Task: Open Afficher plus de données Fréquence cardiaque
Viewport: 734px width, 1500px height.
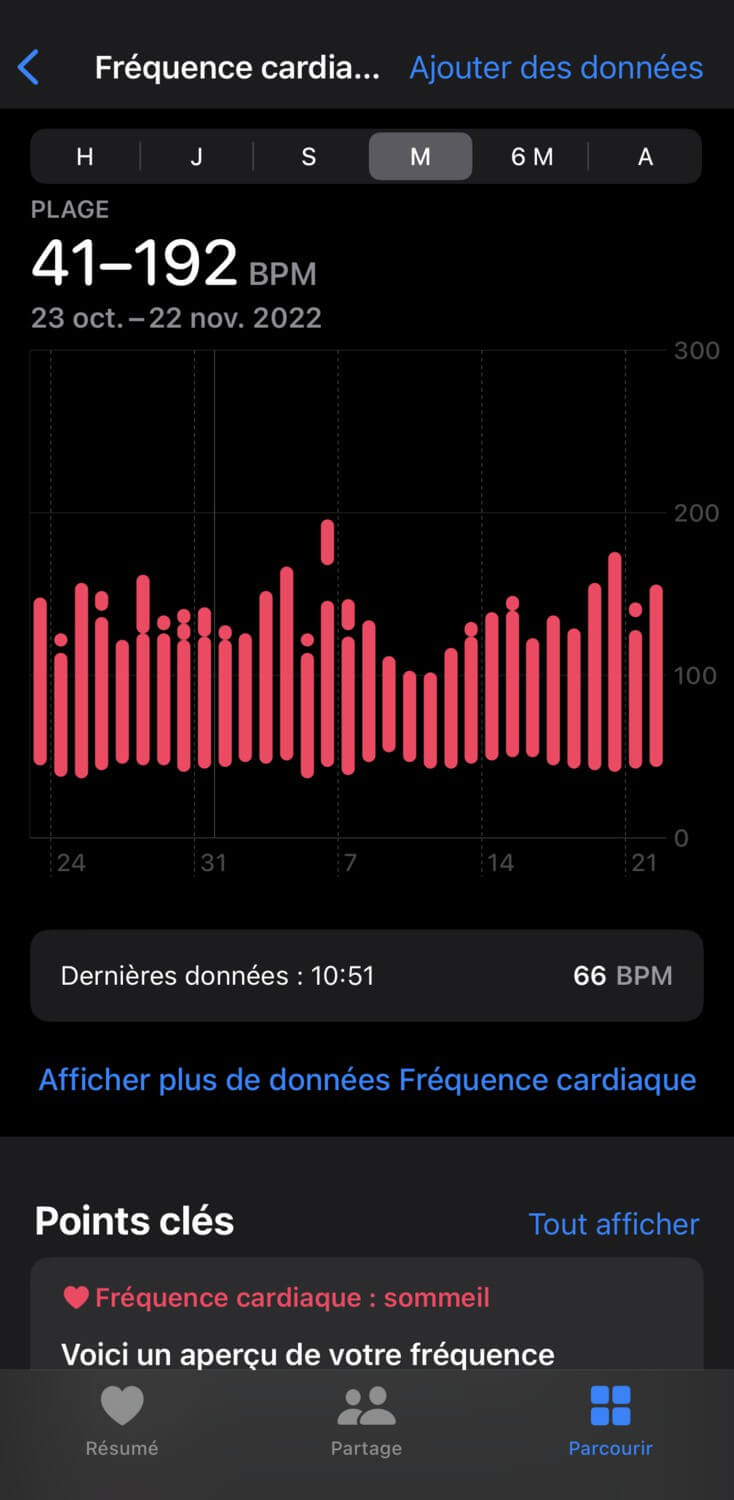Action: tap(367, 1080)
